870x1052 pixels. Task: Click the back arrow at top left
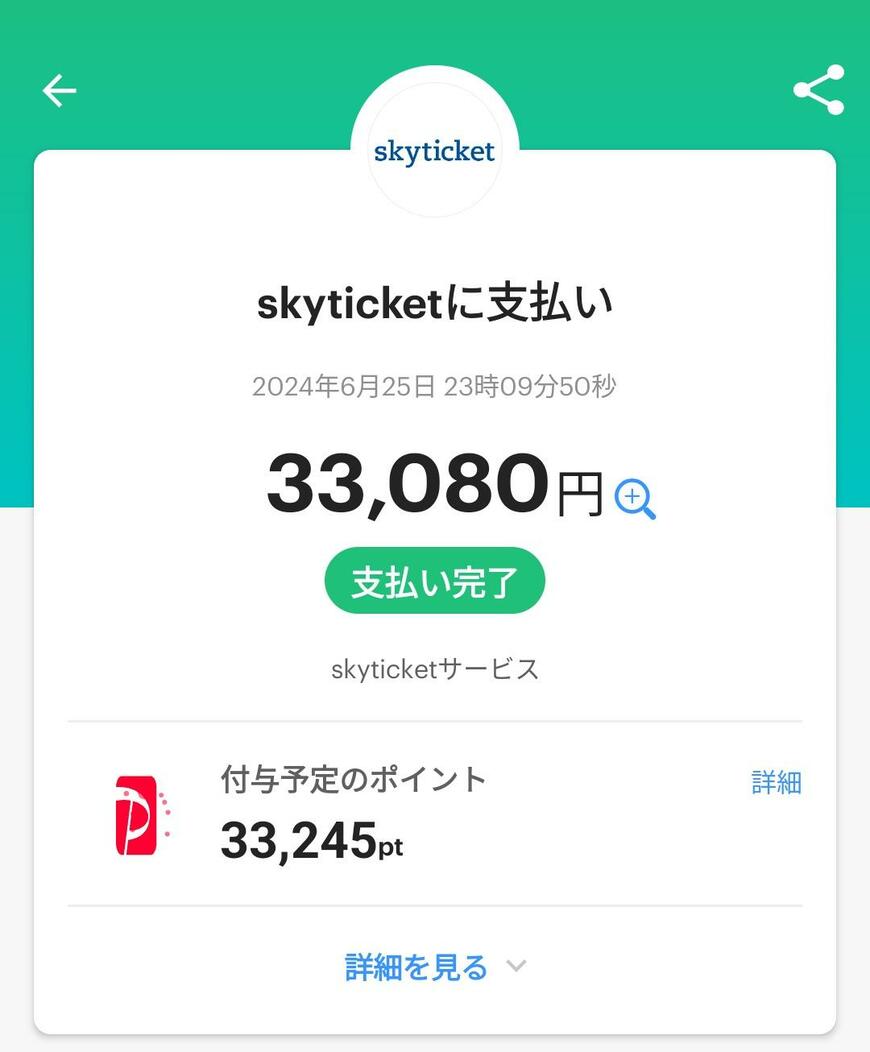[x=58, y=90]
